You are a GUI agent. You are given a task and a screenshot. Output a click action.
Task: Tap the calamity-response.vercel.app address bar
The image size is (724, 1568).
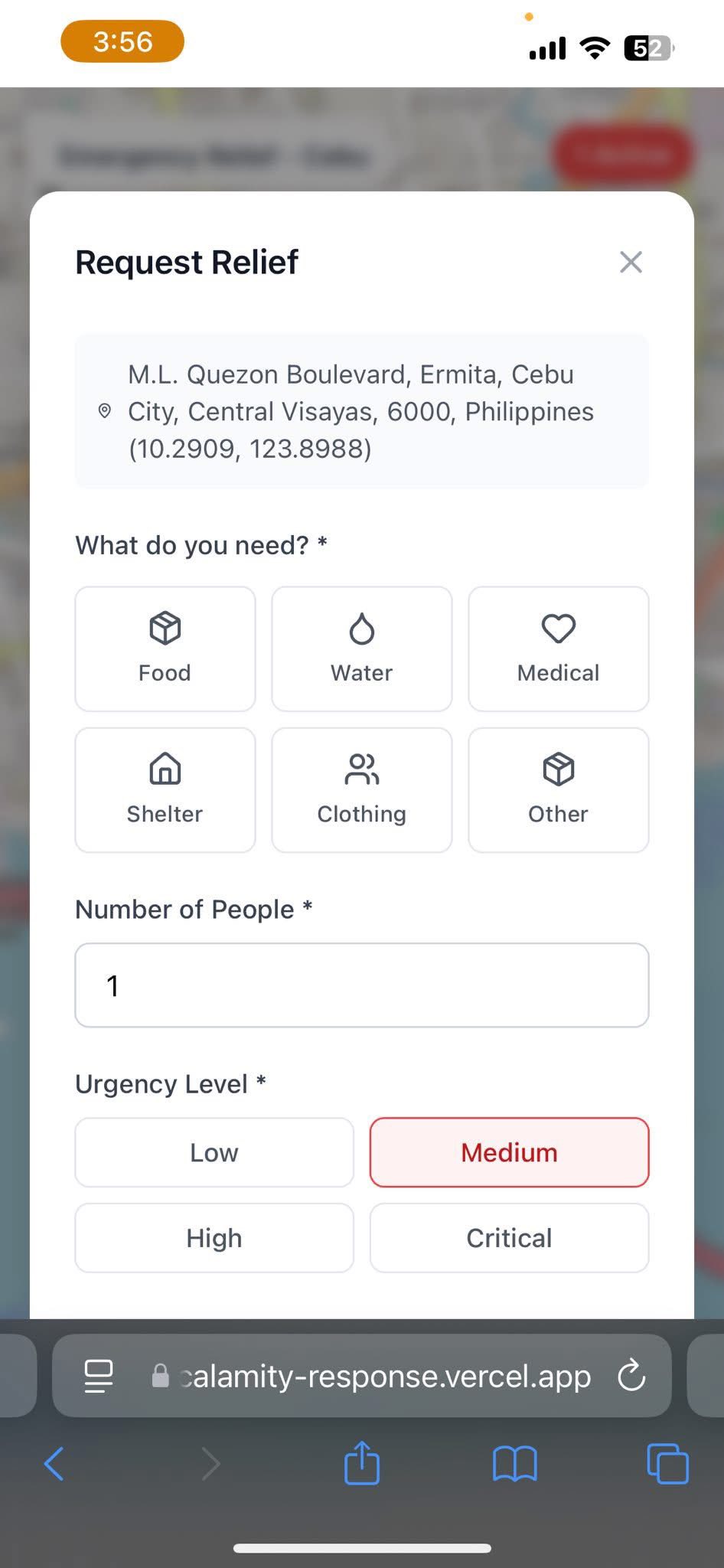tap(383, 1376)
